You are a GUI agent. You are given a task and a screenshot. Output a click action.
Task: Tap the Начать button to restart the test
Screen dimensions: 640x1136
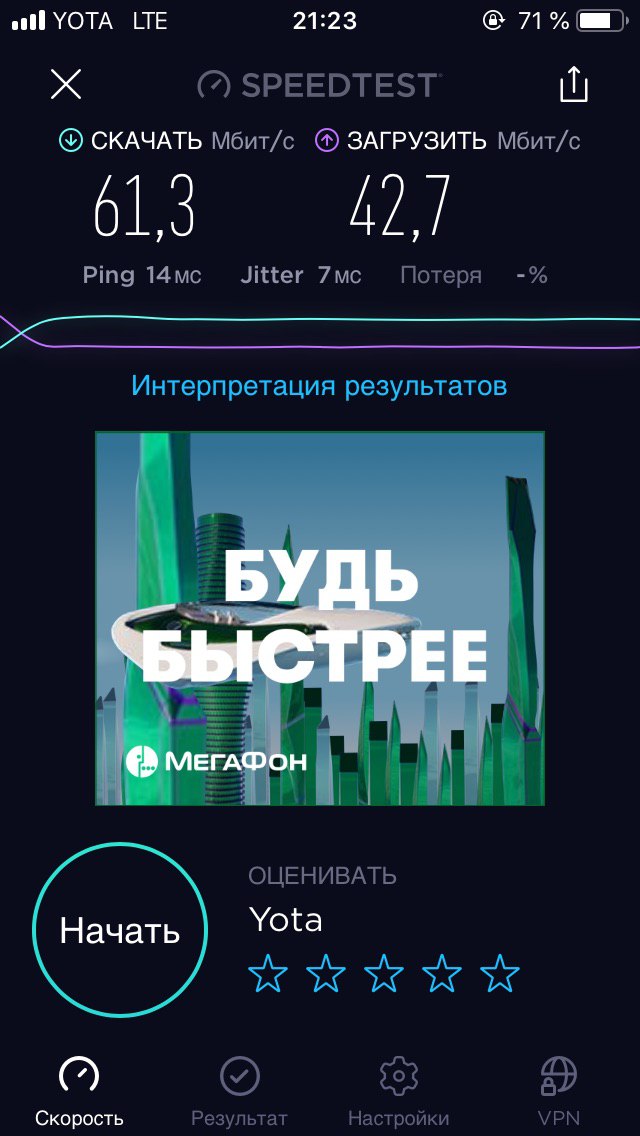pos(120,931)
